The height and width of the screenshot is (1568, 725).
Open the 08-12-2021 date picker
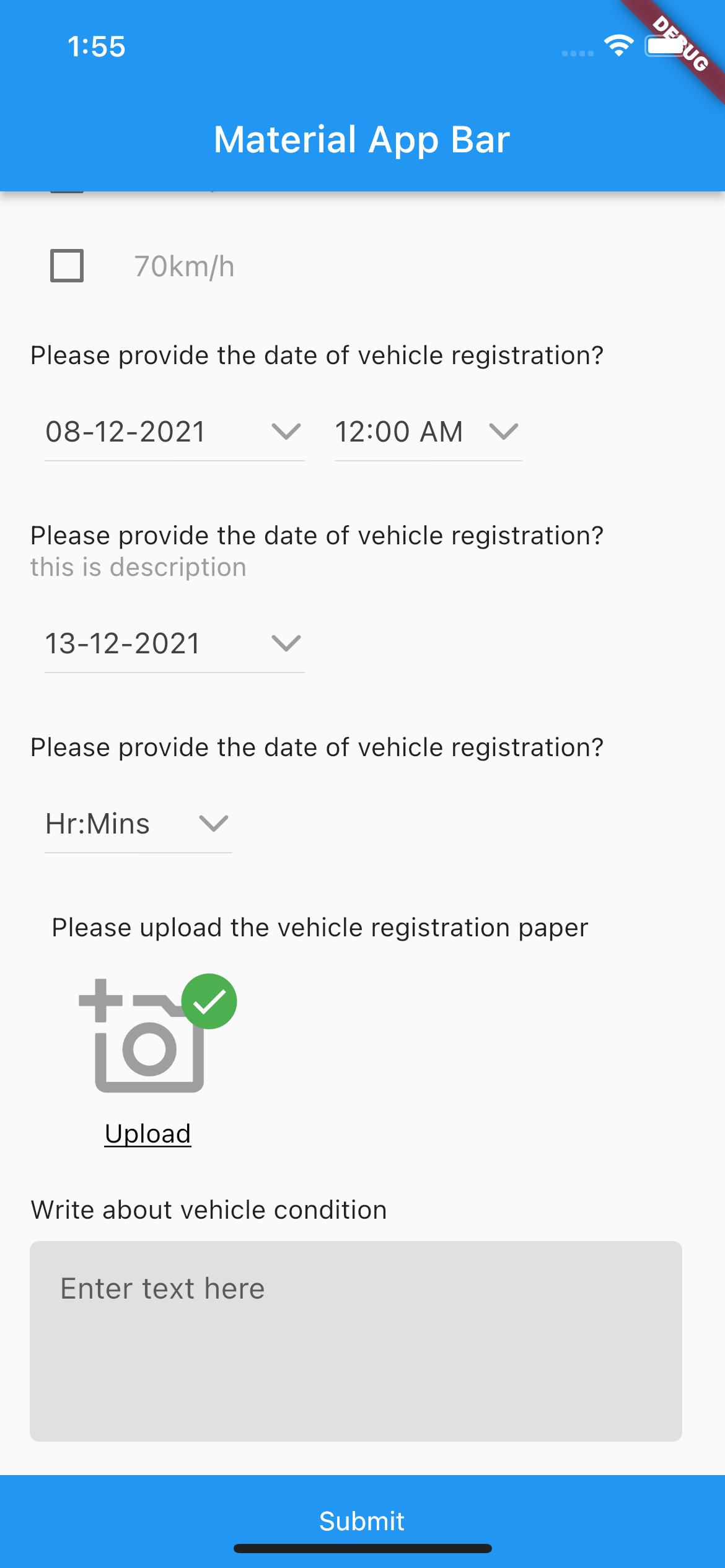coord(174,432)
